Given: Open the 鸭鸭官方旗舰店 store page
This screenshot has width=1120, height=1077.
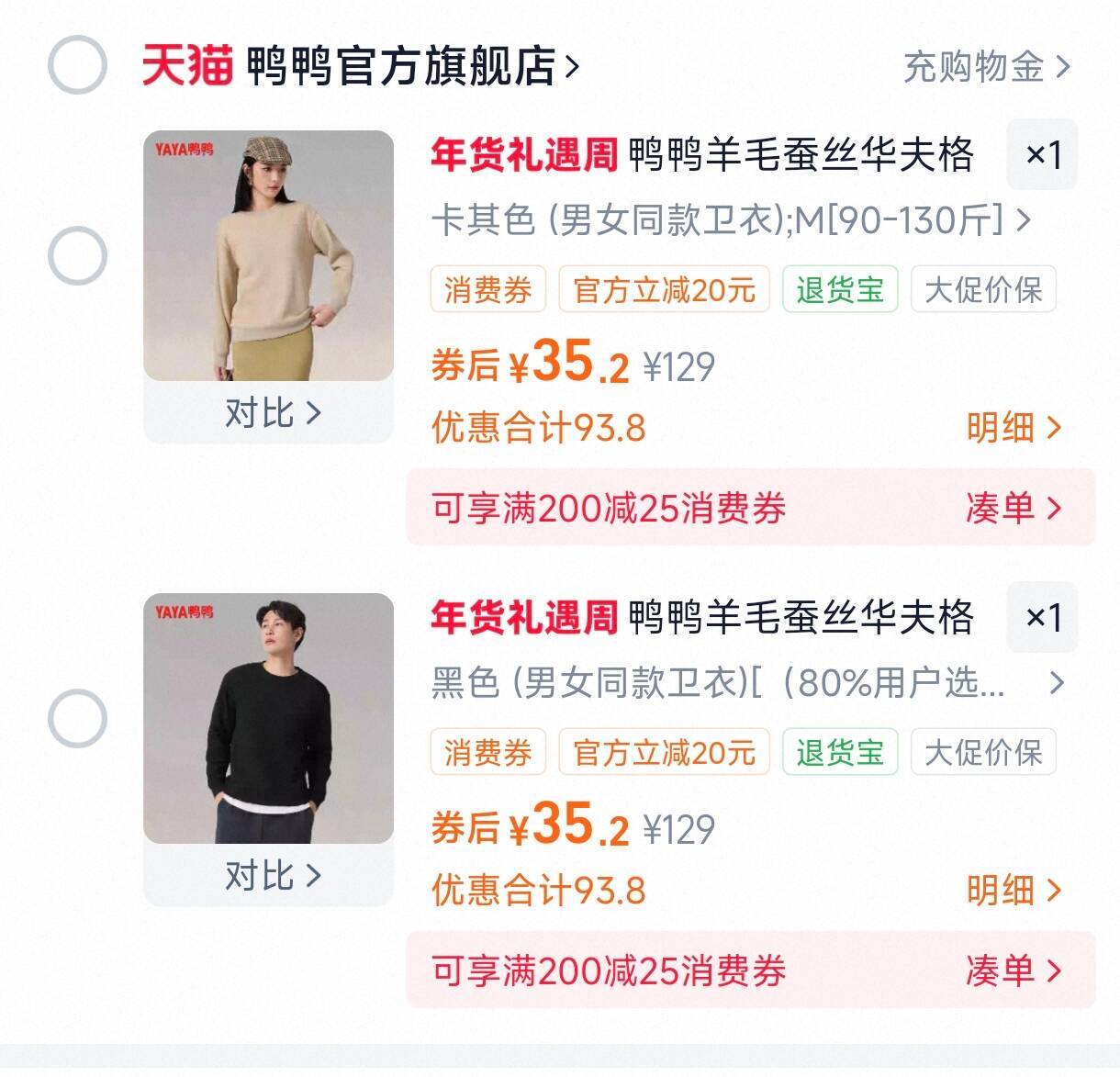Looking at the screenshot, I should (x=412, y=66).
